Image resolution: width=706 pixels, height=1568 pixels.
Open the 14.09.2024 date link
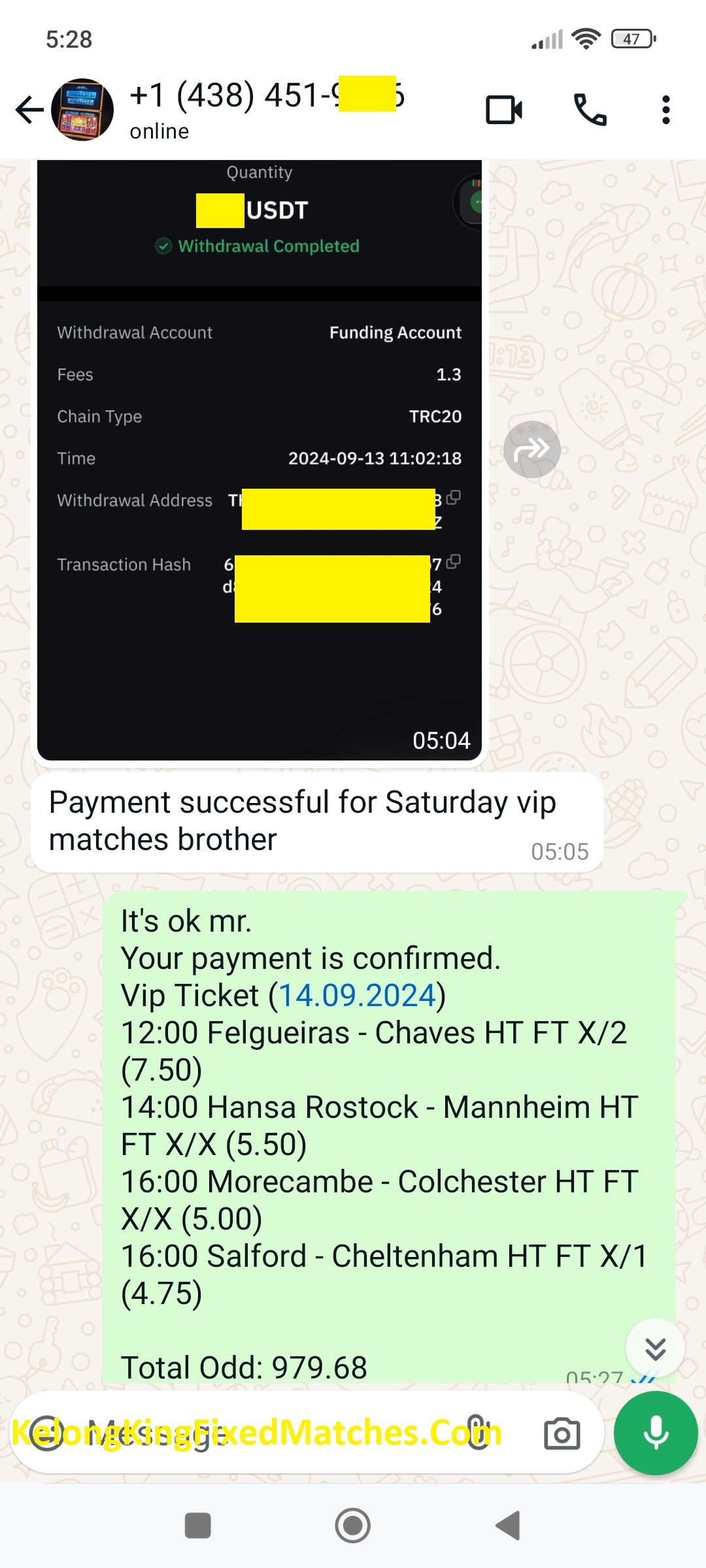(x=357, y=996)
